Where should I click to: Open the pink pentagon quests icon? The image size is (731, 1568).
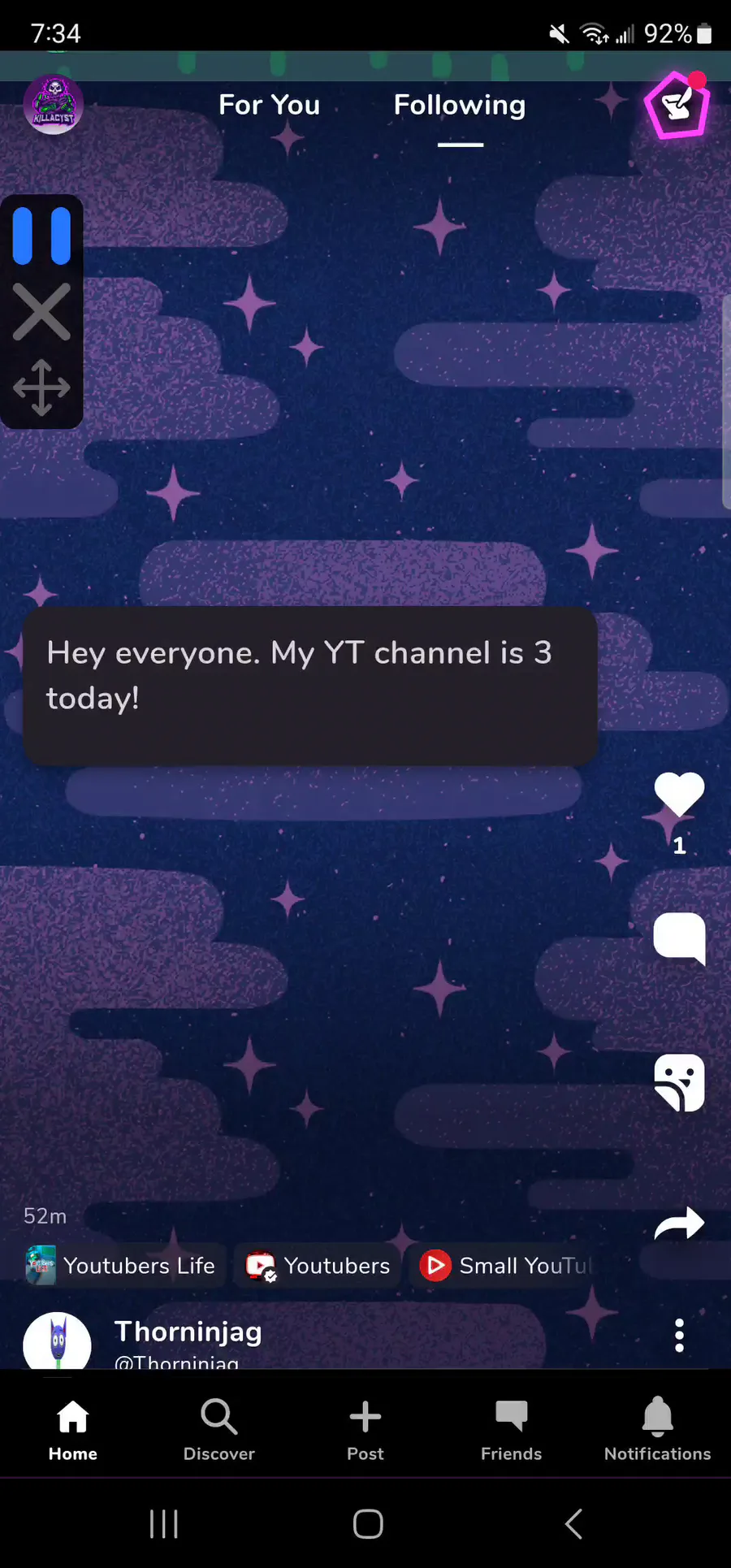point(677,106)
